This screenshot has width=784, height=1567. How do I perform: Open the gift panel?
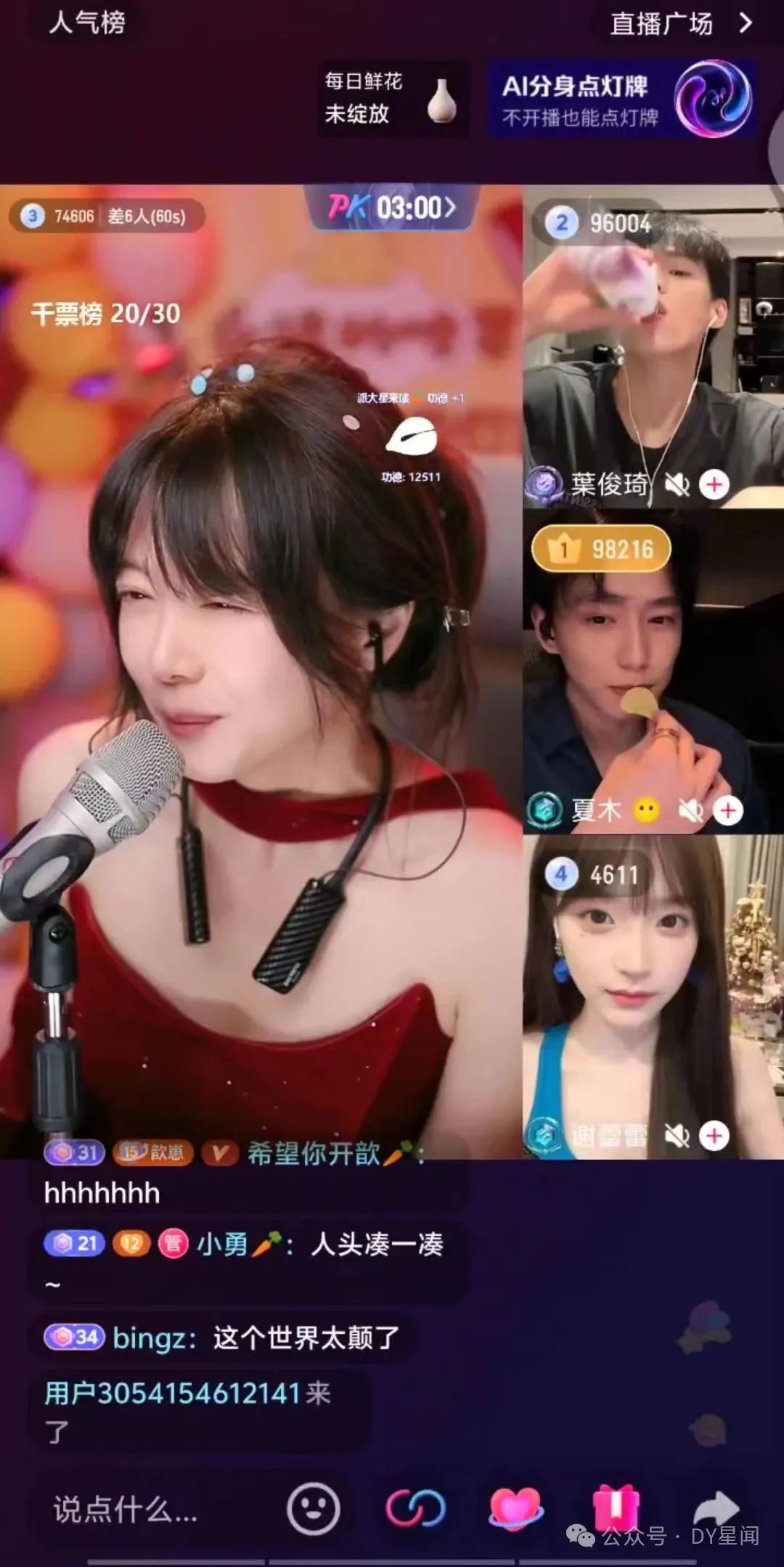pyautogui.click(x=616, y=1509)
